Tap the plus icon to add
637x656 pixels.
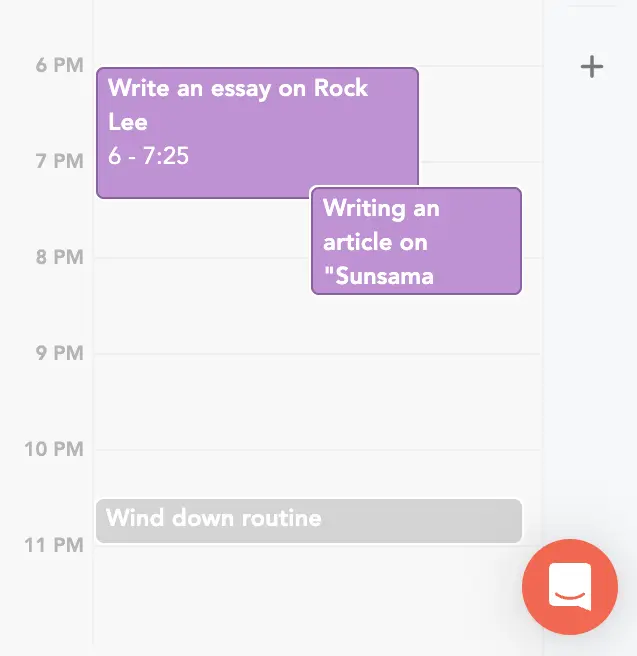click(x=592, y=67)
